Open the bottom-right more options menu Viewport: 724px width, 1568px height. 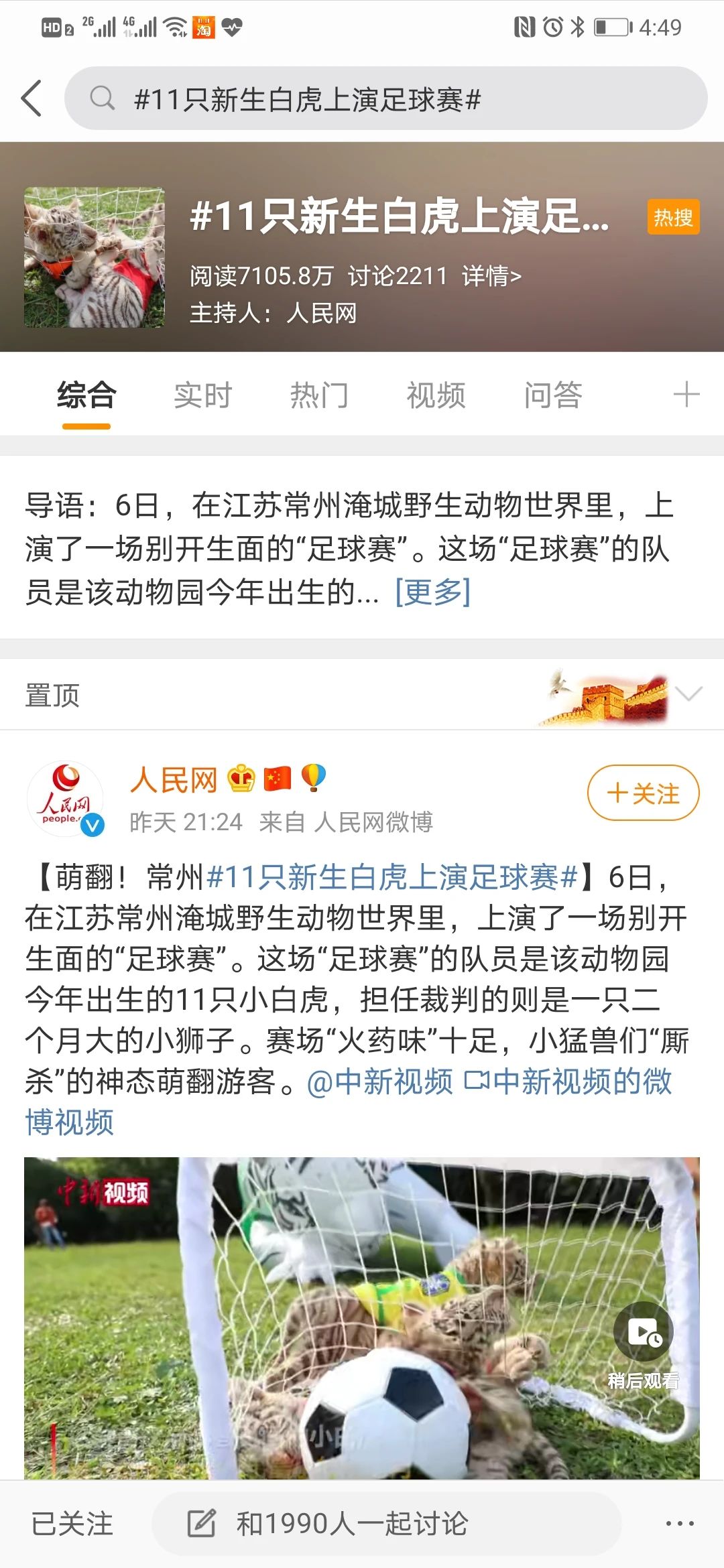tap(679, 1523)
